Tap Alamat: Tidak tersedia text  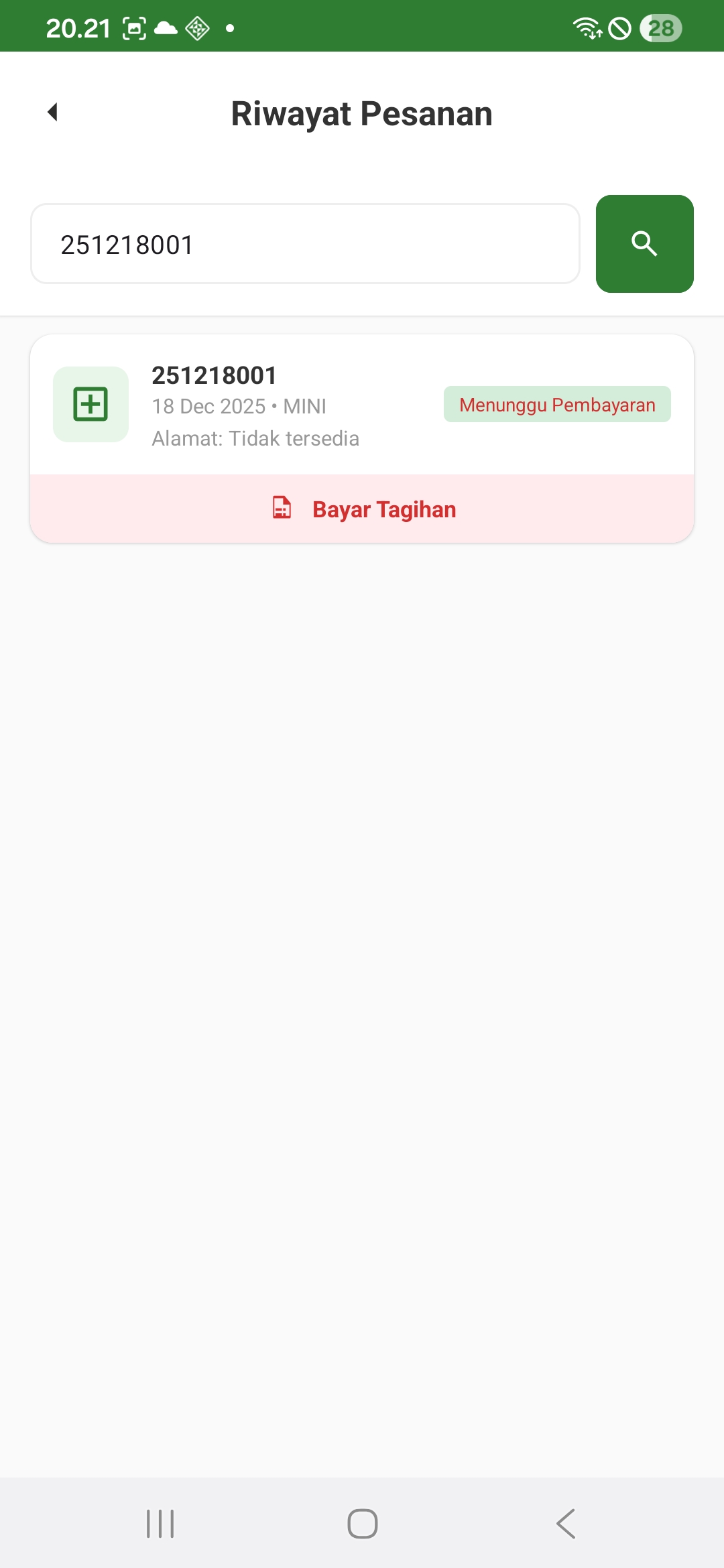pyautogui.click(x=255, y=438)
